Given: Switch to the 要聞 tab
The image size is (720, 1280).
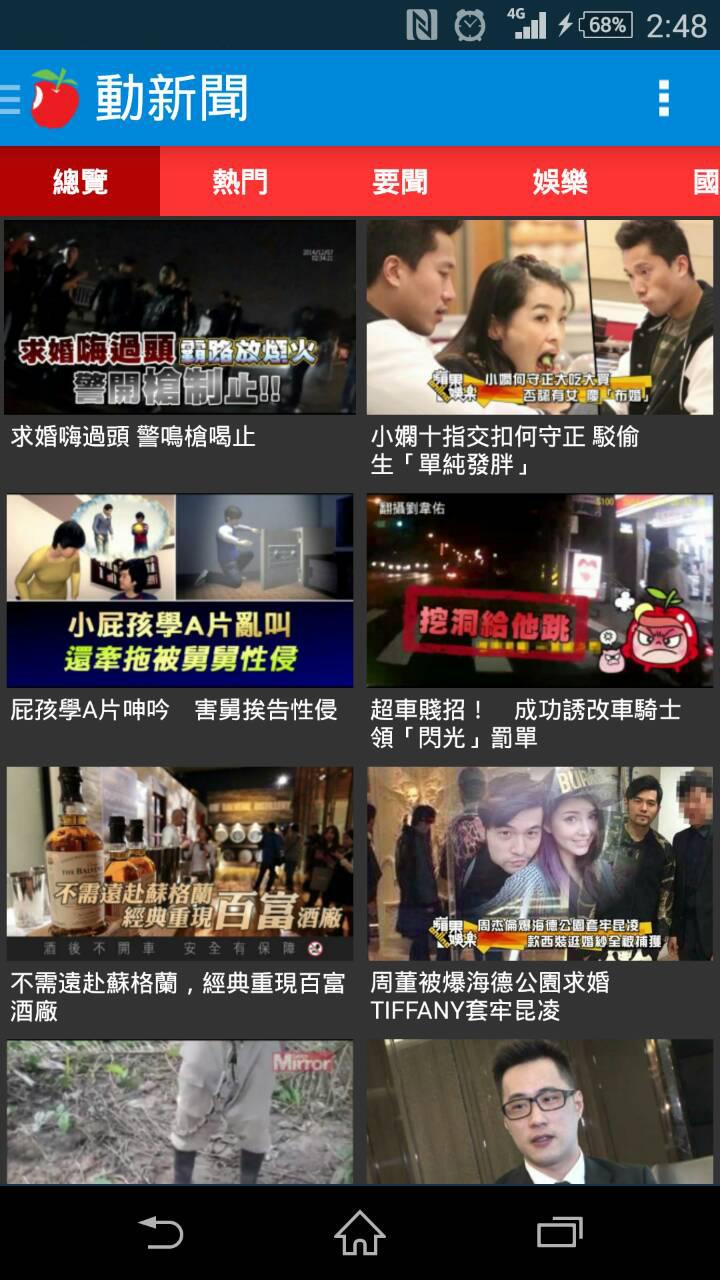Looking at the screenshot, I should pyautogui.click(x=400, y=182).
